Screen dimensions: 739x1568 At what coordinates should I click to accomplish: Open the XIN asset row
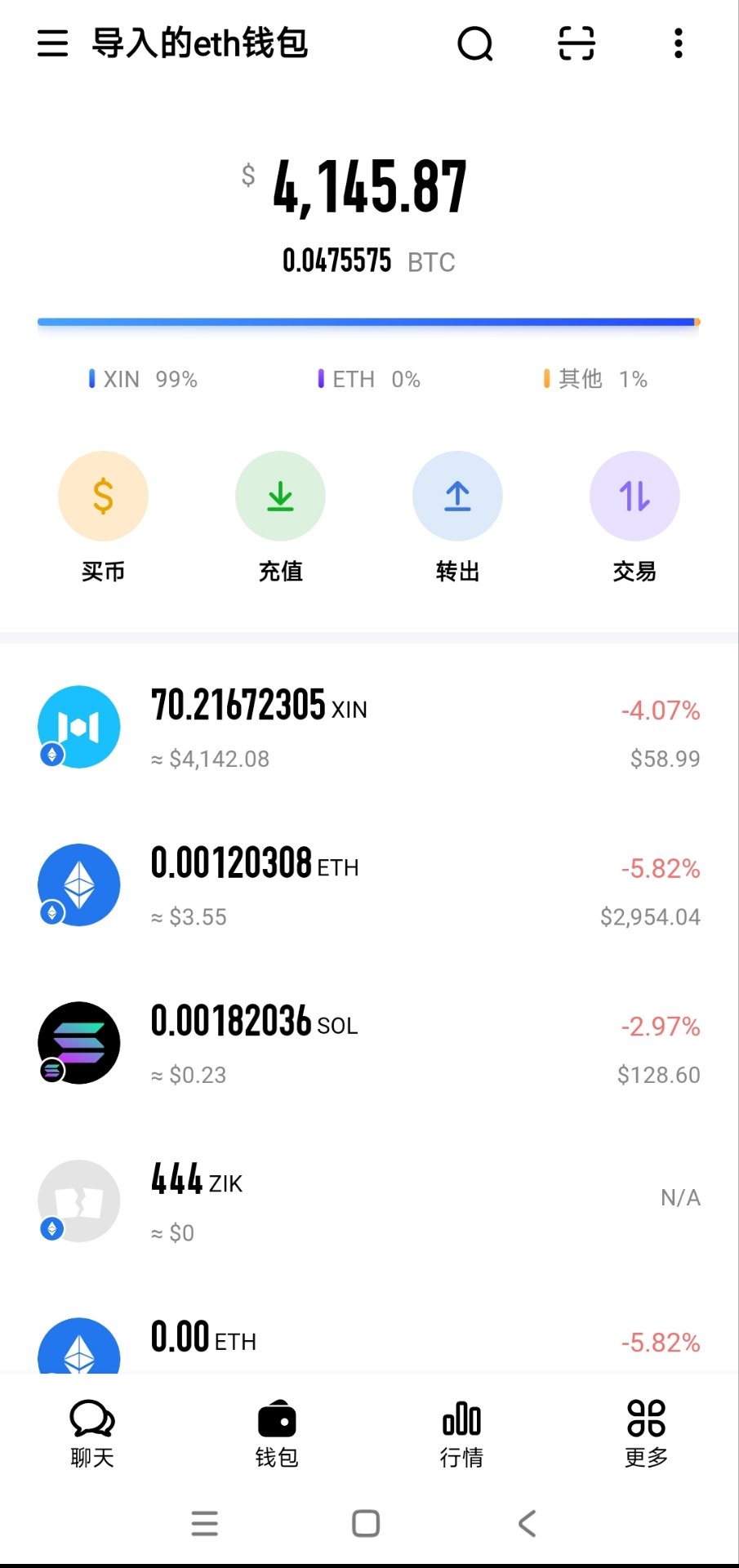click(369, 728)
